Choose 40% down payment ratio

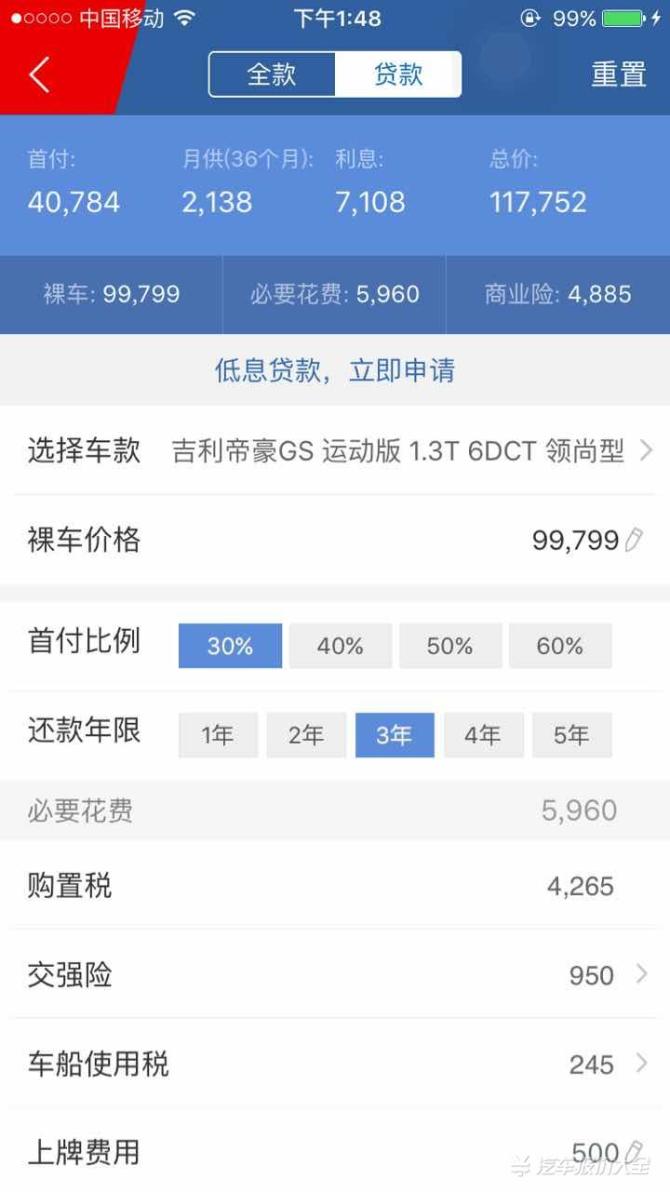coord(340,646)
